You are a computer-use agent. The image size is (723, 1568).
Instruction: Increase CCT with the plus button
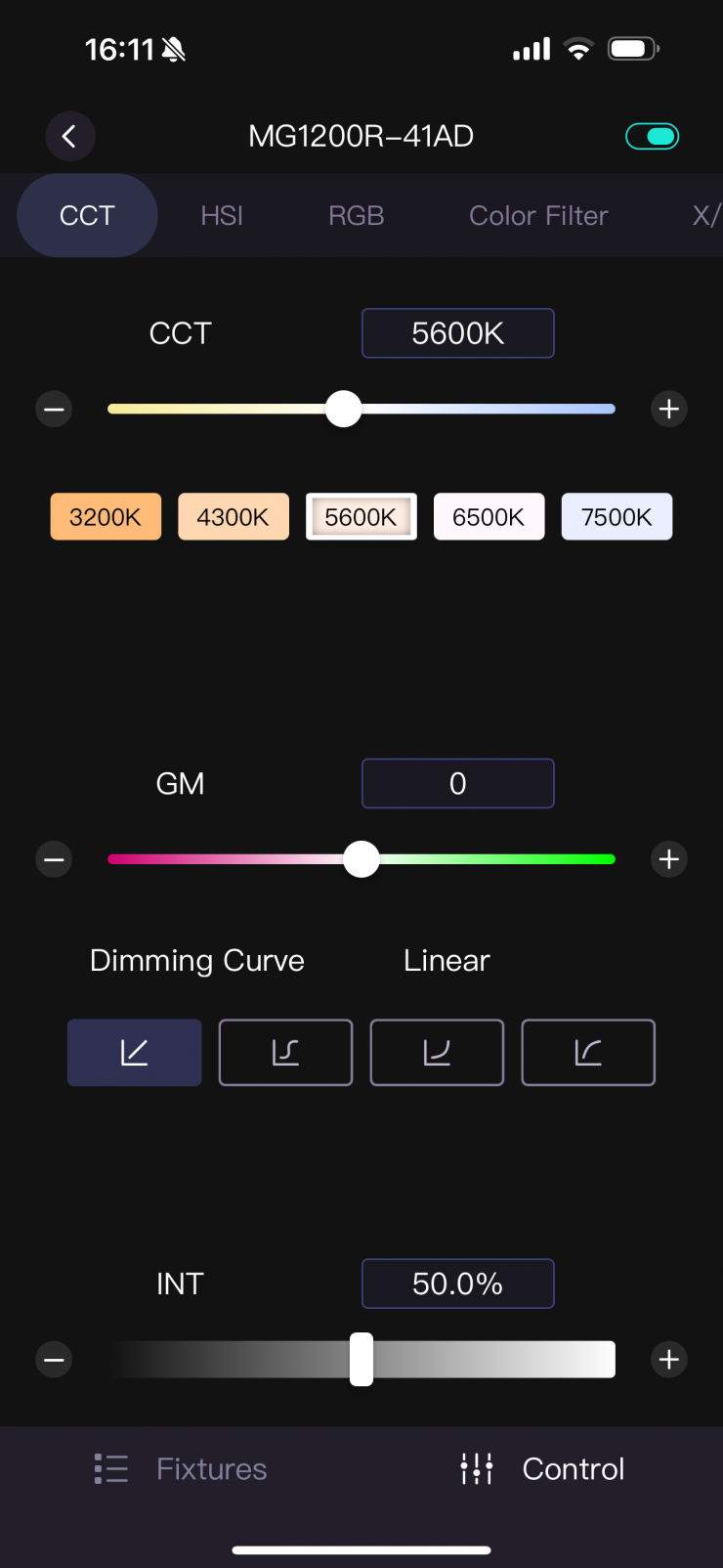click(669, 409)
